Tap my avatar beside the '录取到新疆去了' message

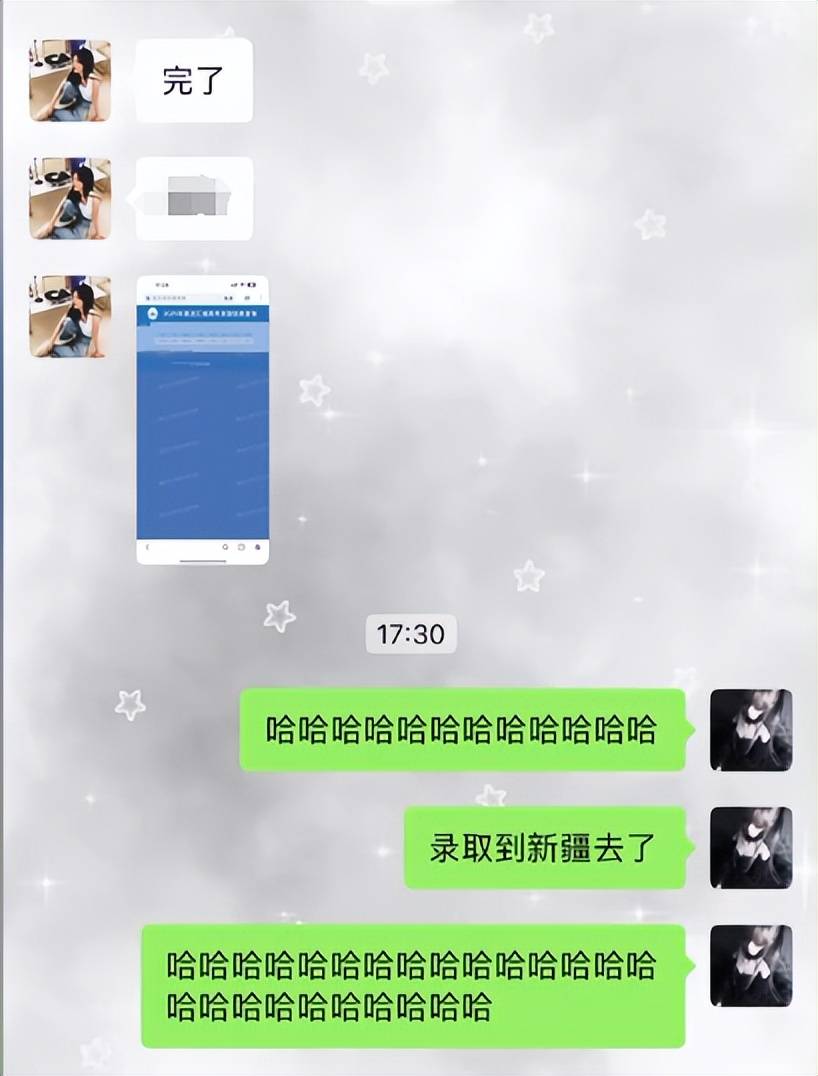[750, 848]
